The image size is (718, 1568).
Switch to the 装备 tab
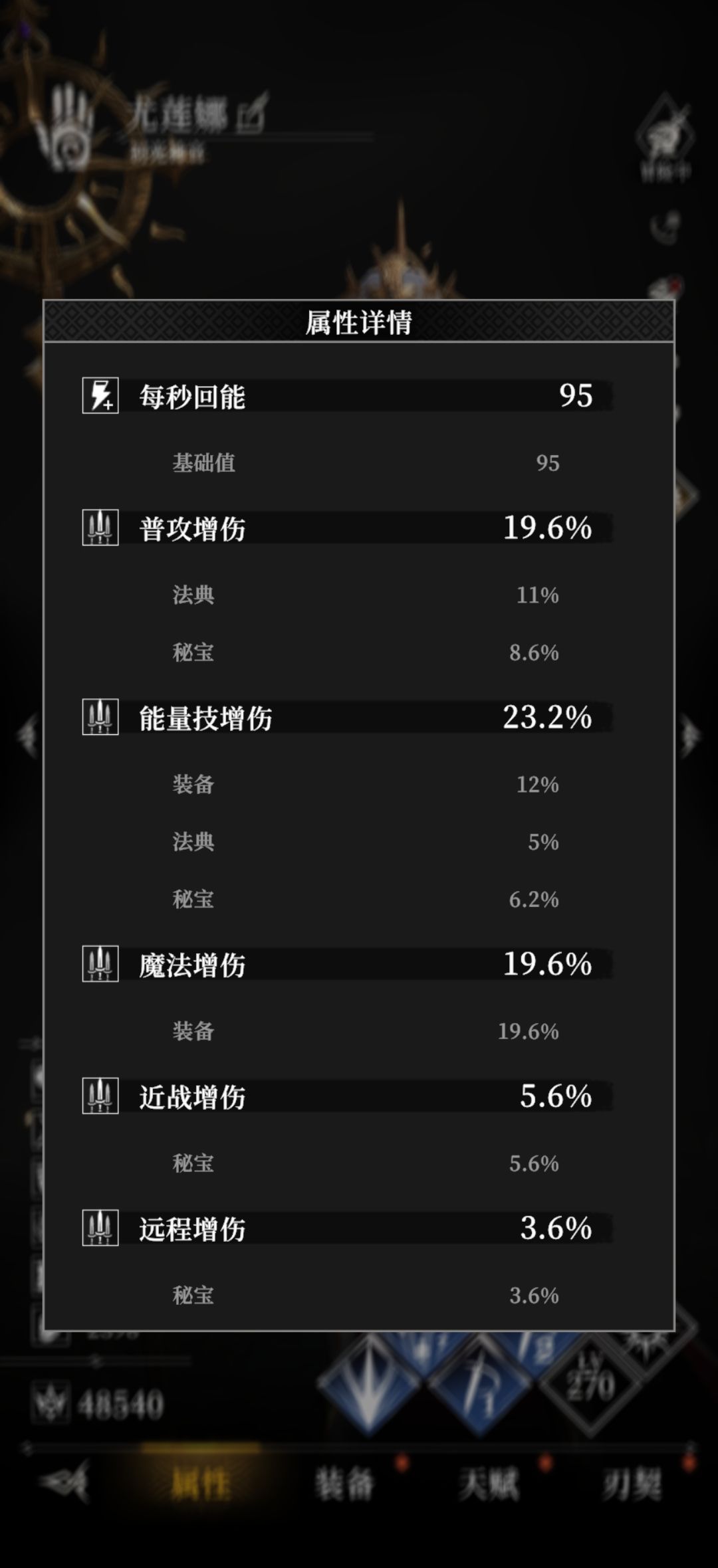coord(344,1484)
